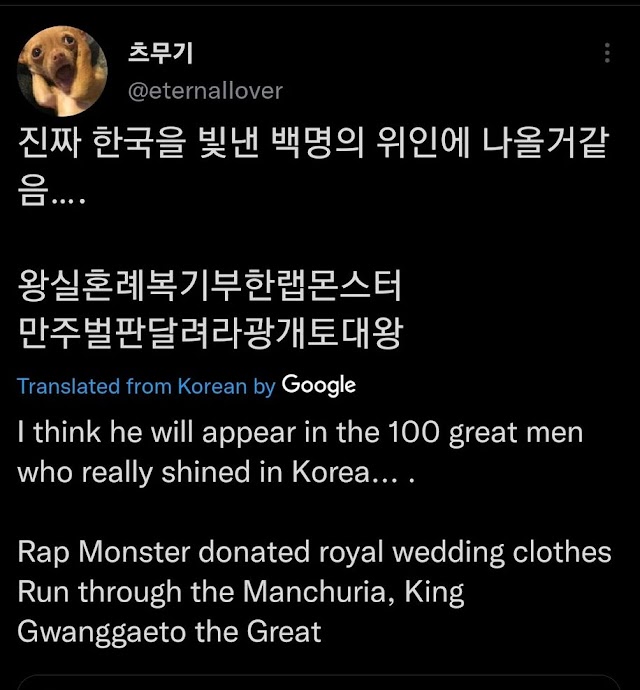Tap the Translated from Korean link
640x690 pixels.
point(132,386)
